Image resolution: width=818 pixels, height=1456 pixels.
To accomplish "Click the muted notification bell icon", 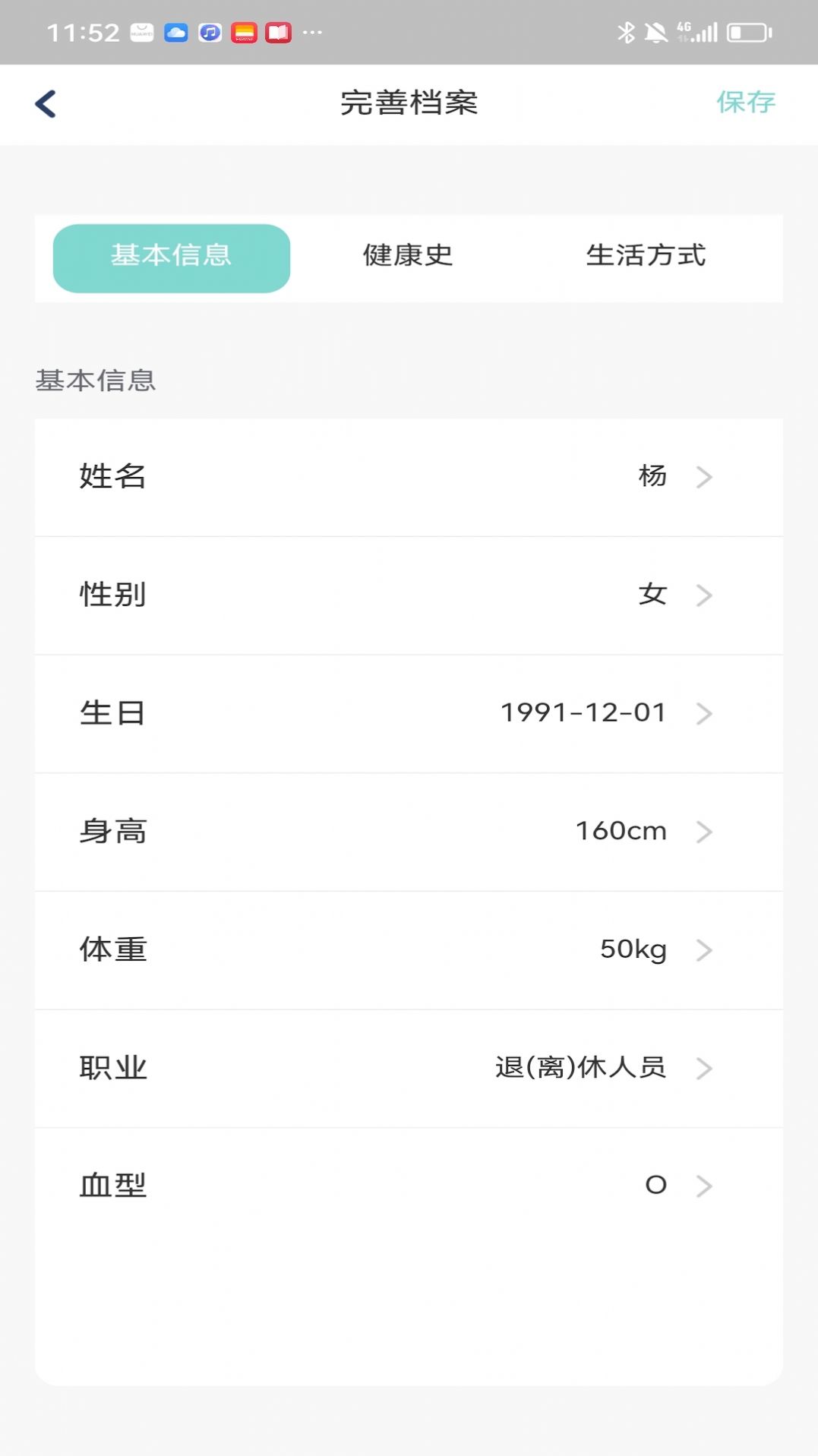I will click(655, 30).
